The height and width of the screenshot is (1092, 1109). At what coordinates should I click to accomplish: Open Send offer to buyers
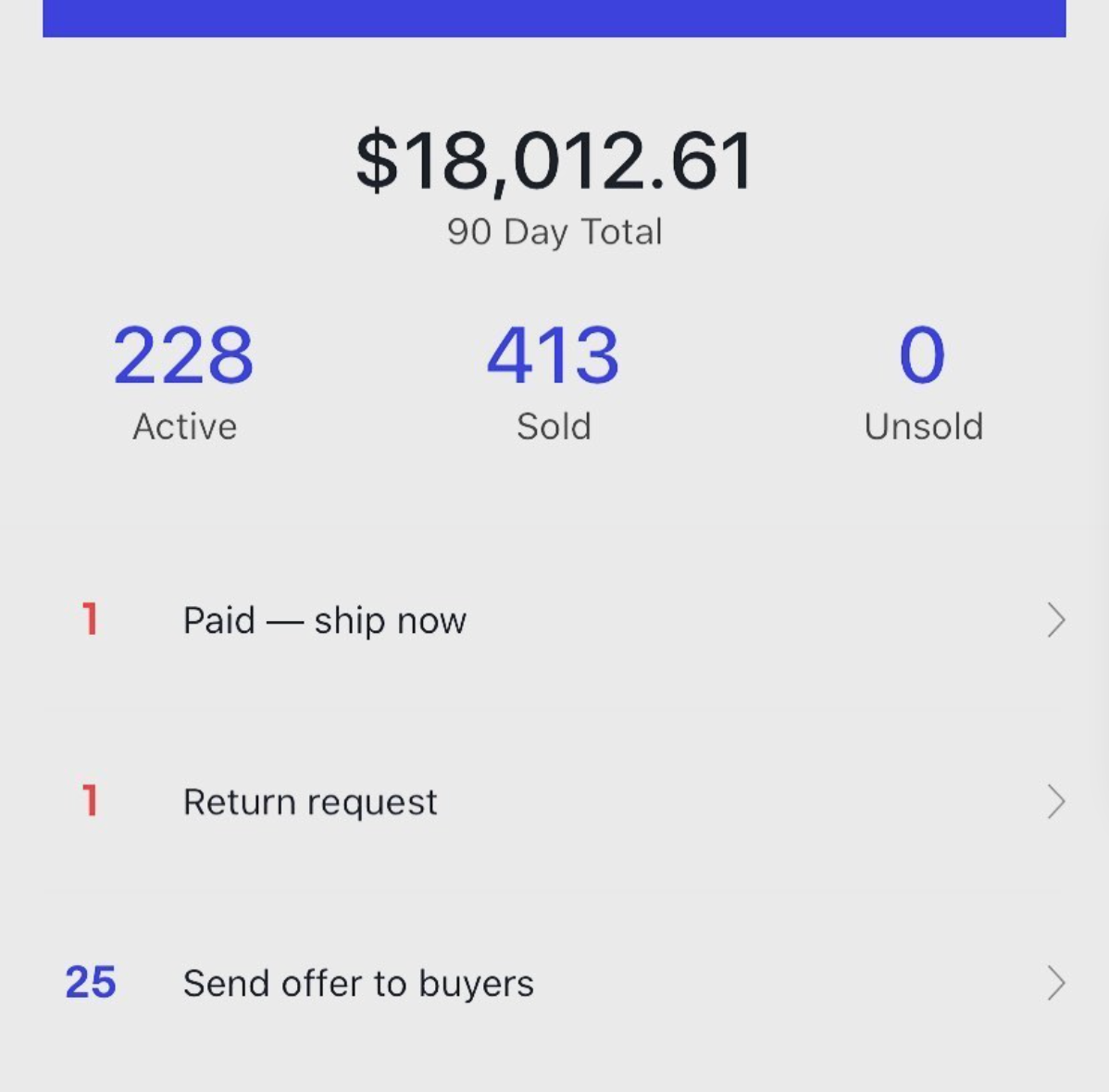tap(554, 983)
